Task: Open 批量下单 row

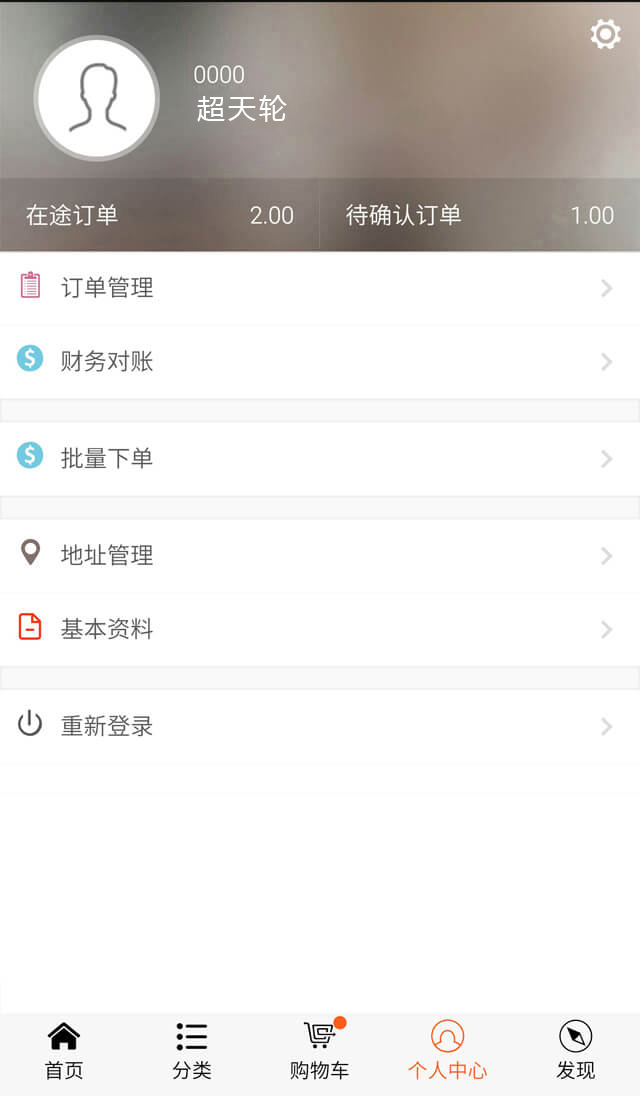Action: pos(320,458)
